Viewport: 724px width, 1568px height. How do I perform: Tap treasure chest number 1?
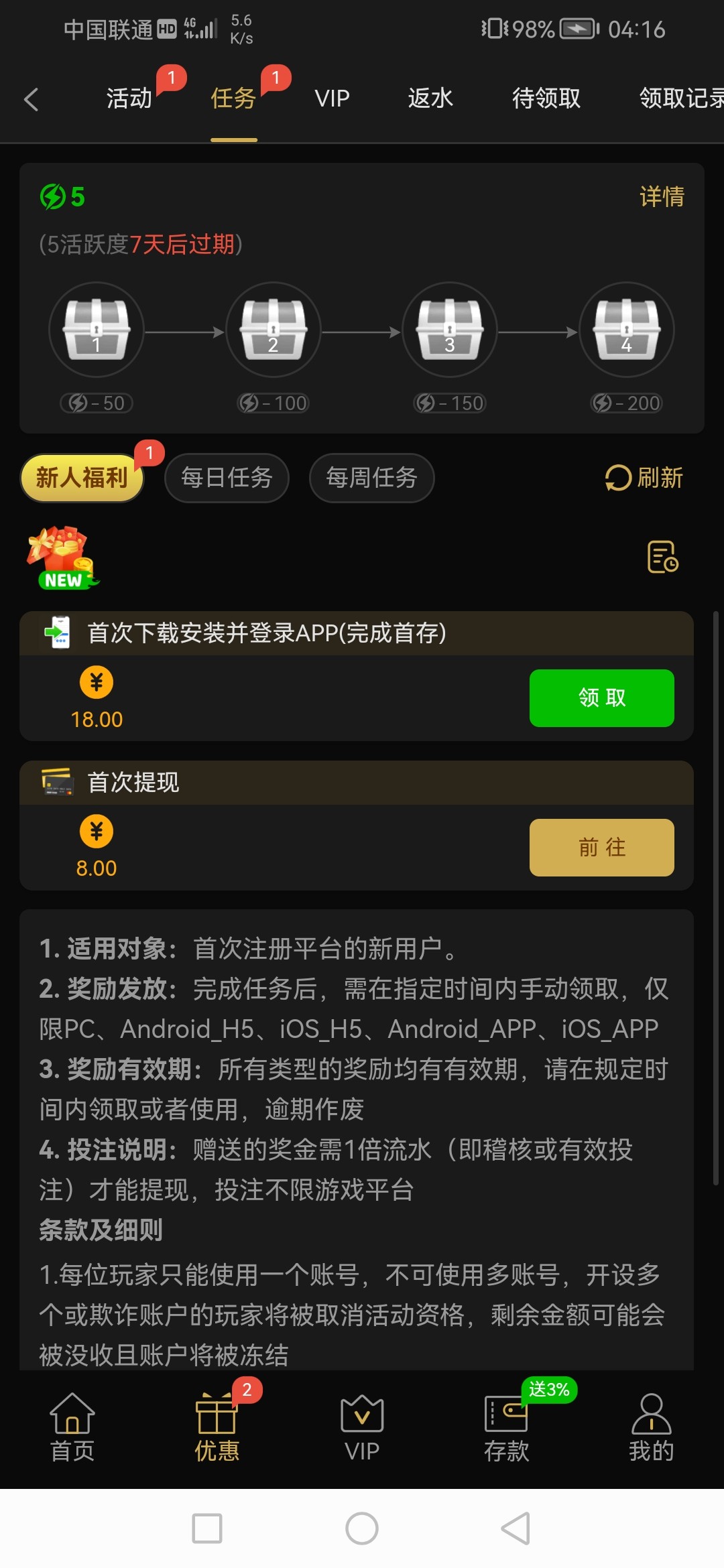[97, 330]
